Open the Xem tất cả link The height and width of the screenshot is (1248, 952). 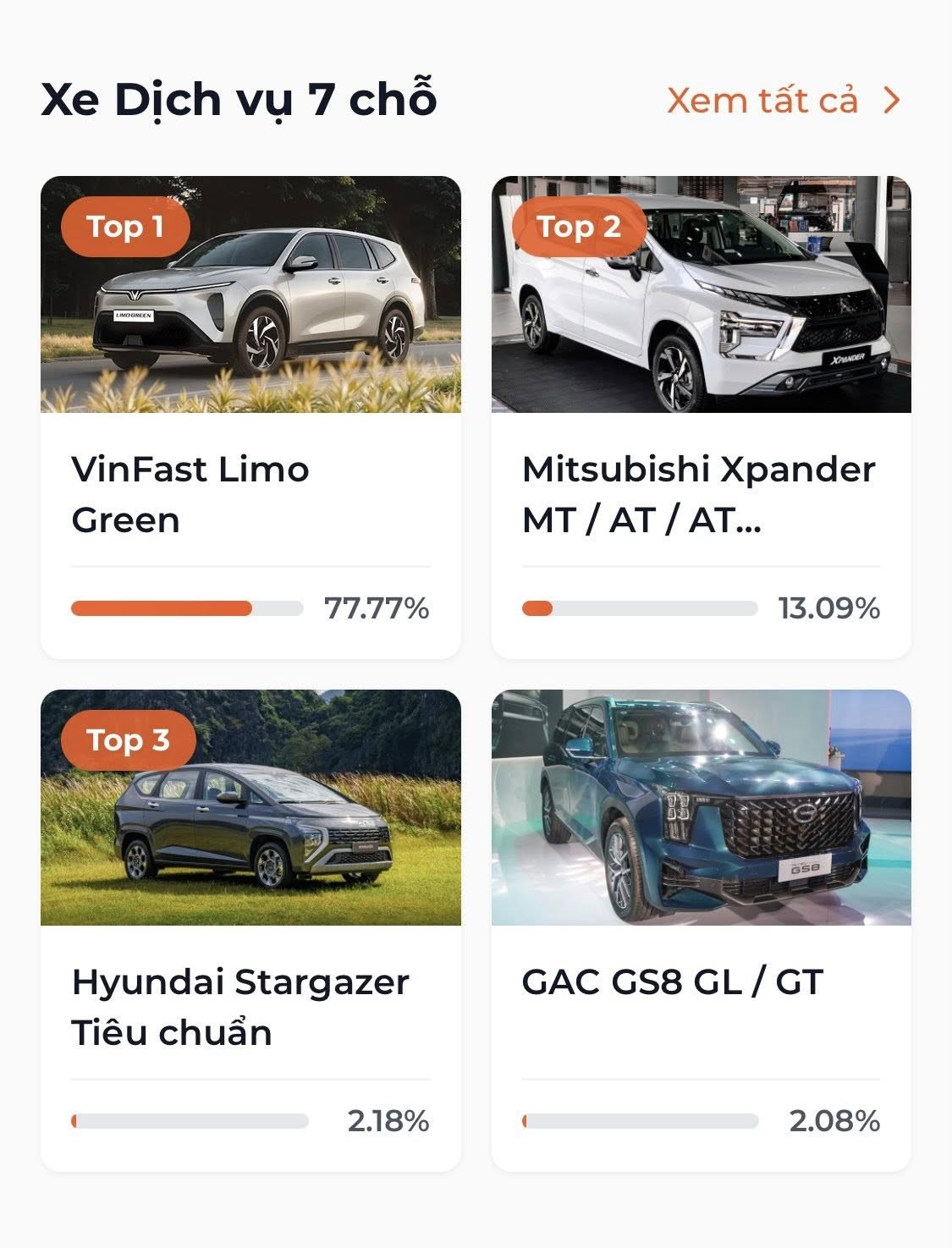click(x=760, y=101)
